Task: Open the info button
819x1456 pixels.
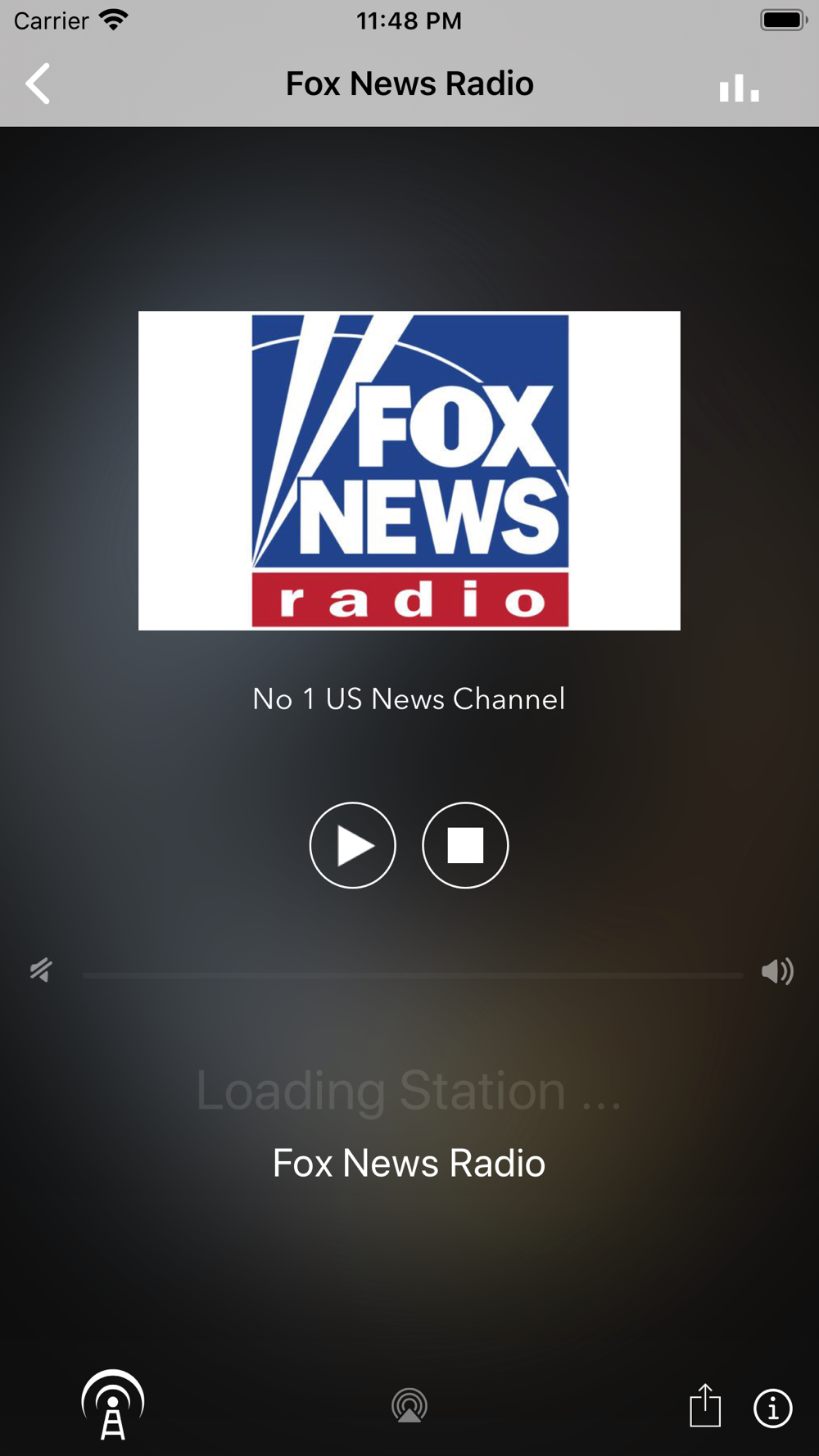Action: click(772, 1408)
